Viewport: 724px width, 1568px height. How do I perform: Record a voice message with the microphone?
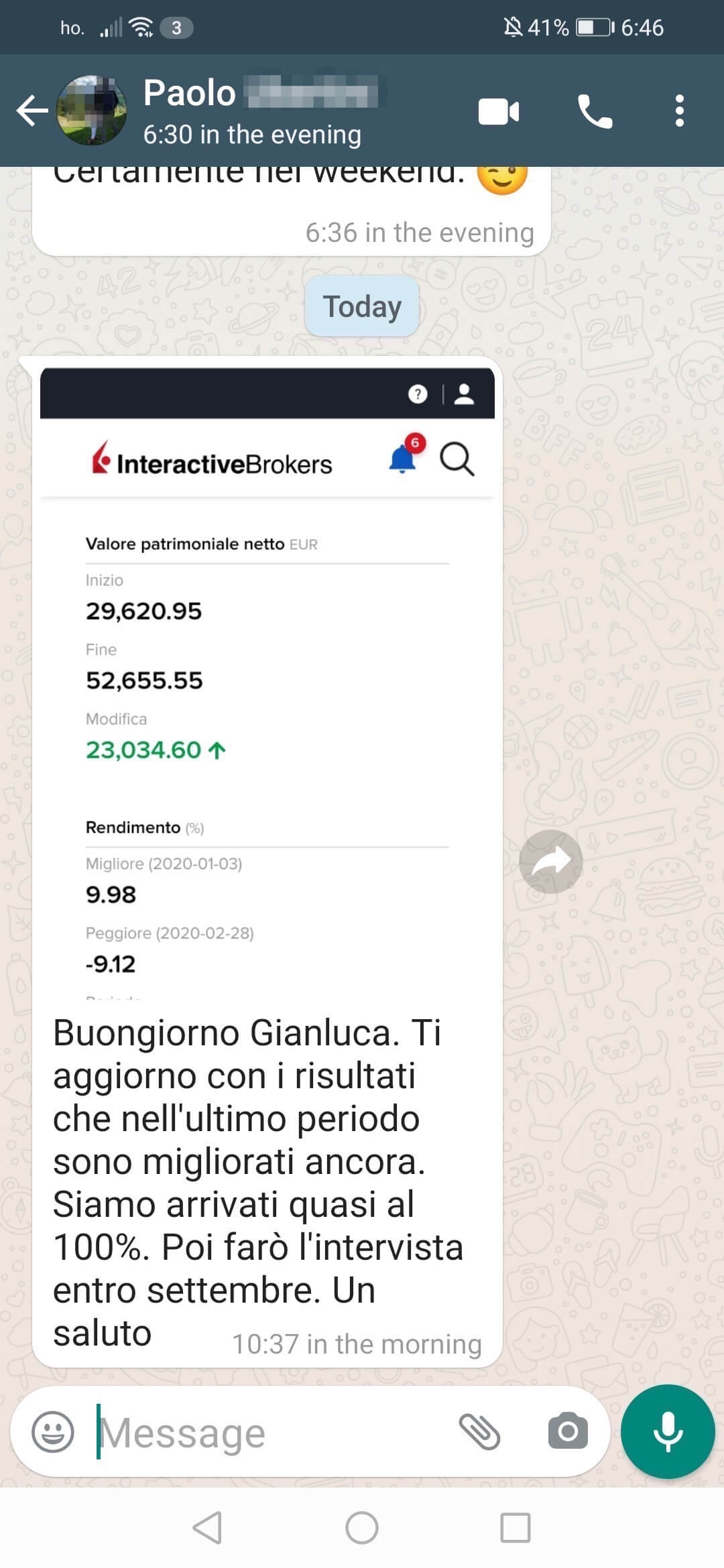click(x=668, y=1431)
